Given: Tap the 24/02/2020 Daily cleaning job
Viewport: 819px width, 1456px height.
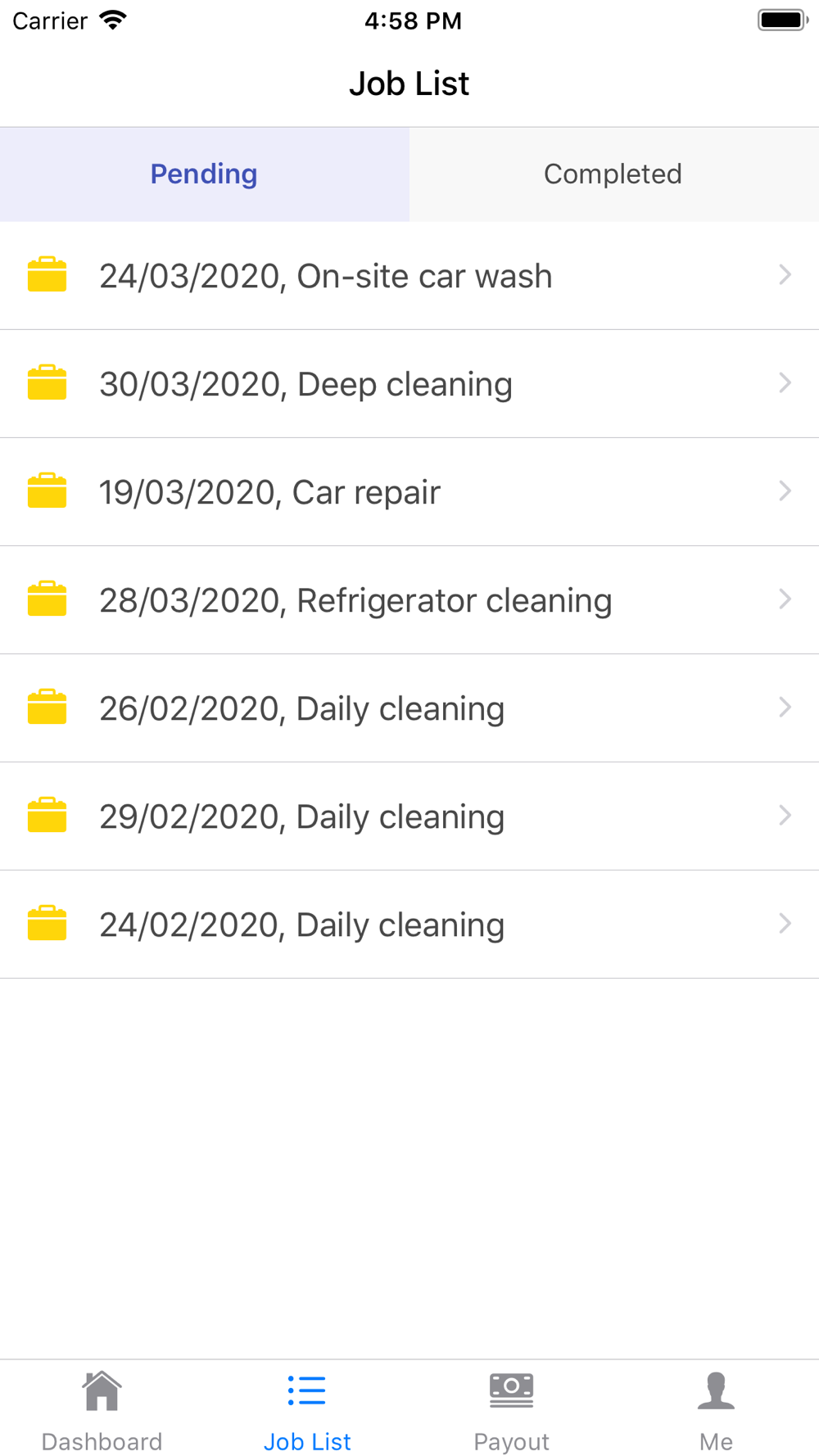Looking at the screenshot, I should (x=409, y=925).
